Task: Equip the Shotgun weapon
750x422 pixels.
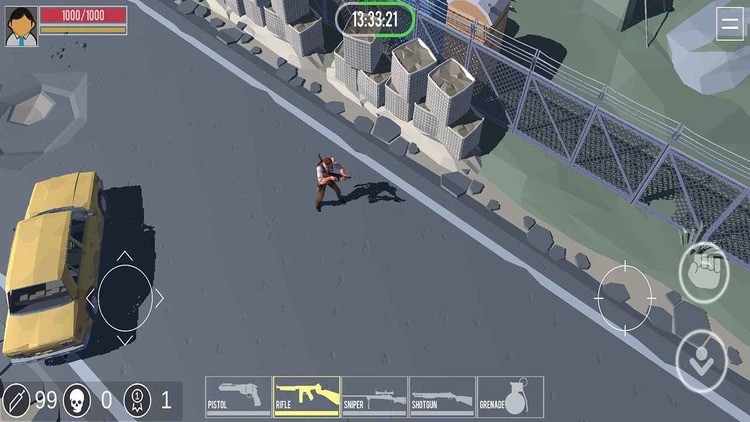Action: (x=442, y=396)
